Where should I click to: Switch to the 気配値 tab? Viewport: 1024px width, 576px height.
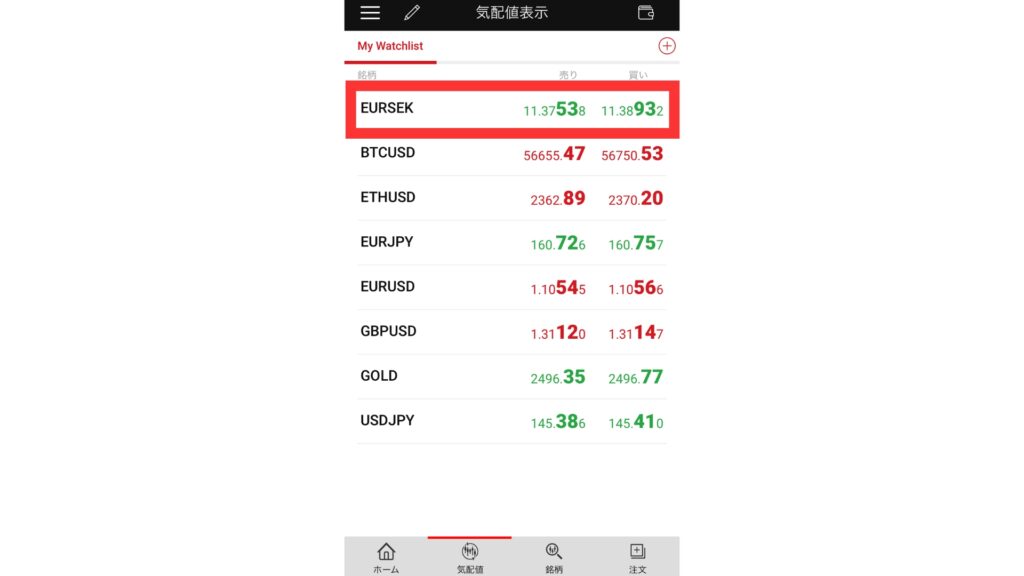pos(470,557)
